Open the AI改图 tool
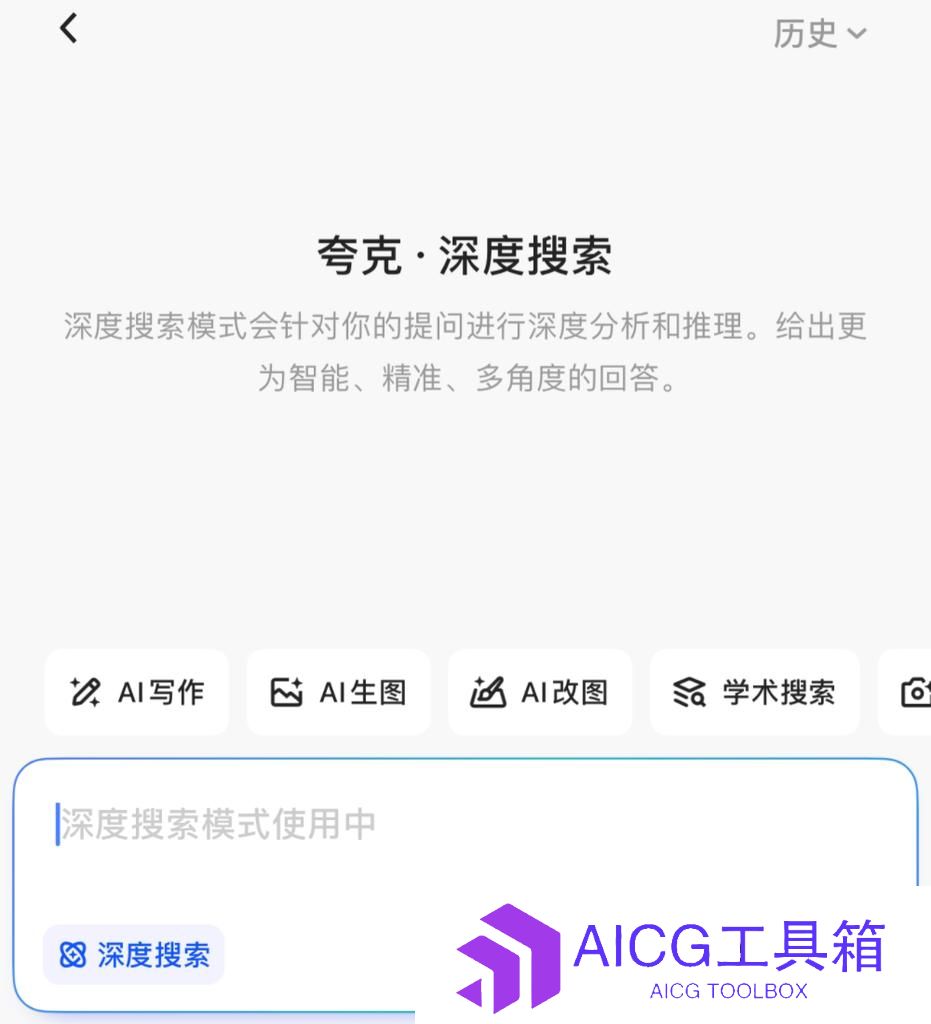This screenshot has width=931, height=1024. [x=540, y=692]
